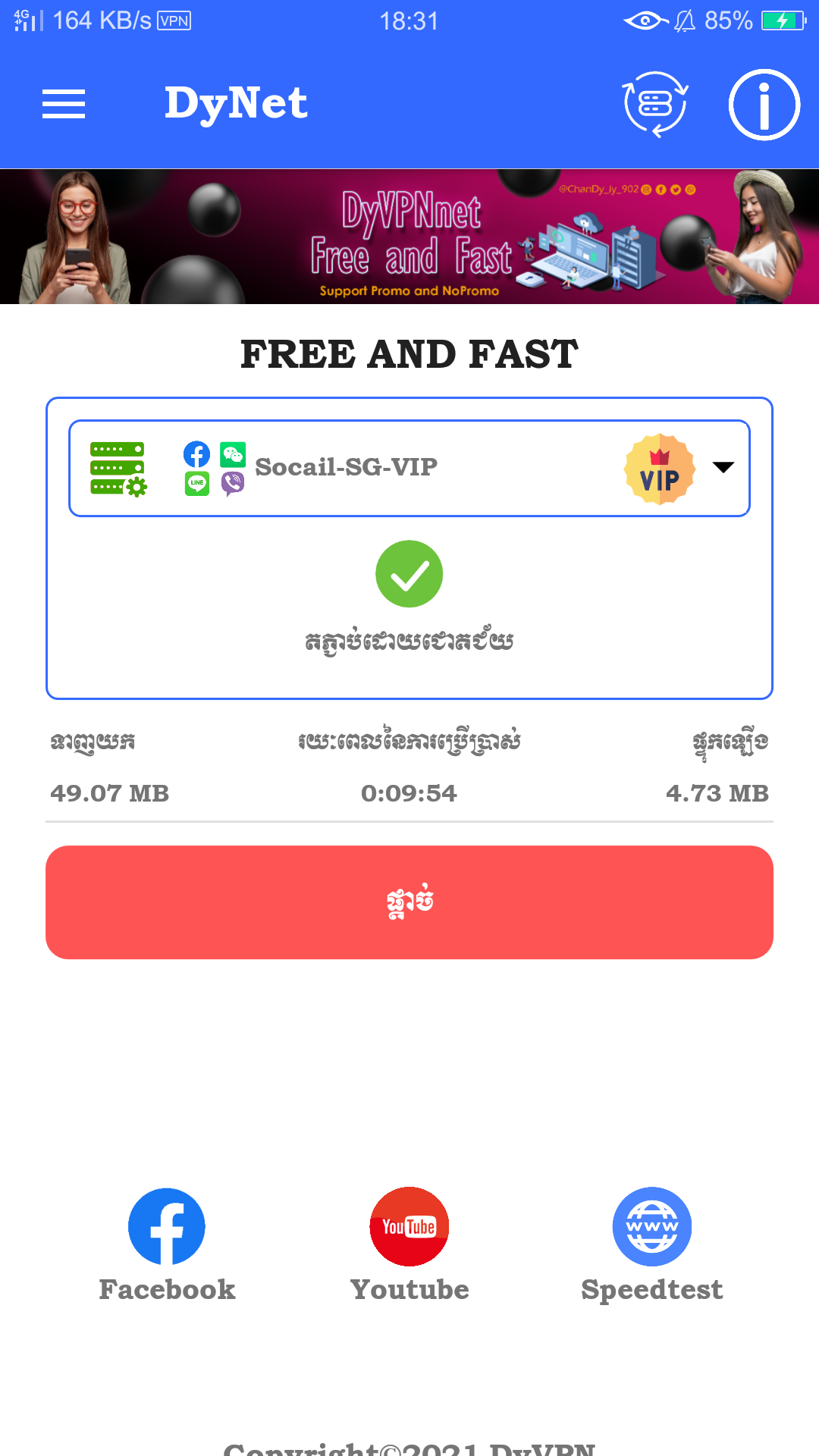This screenshot has width=819, height=1456.
Task: Tap the LINE icon in the server selector
Action: pyautogui.click(x=196, y=483)
